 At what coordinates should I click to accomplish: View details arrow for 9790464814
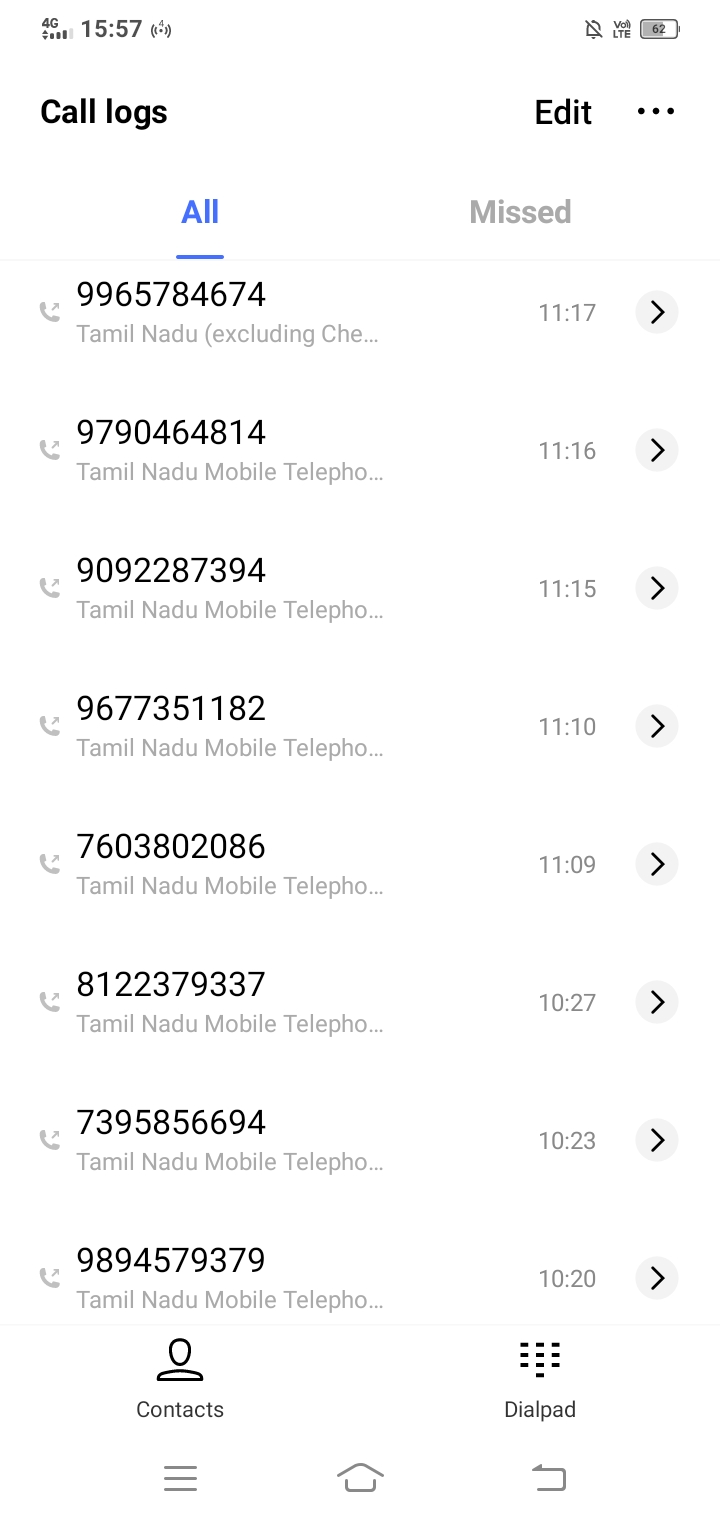(x=657, y=451)
